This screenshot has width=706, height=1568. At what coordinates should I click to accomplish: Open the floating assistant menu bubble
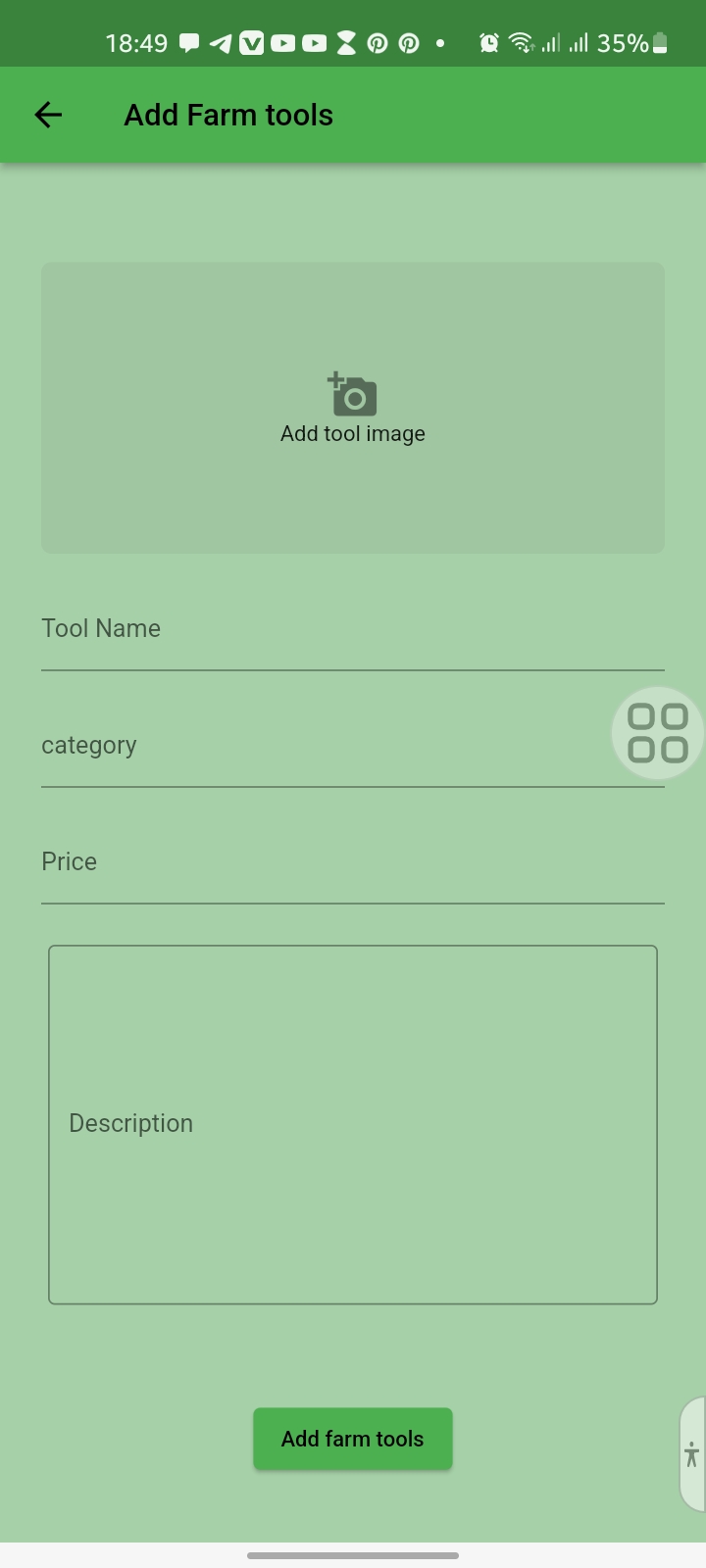[657, 733]
